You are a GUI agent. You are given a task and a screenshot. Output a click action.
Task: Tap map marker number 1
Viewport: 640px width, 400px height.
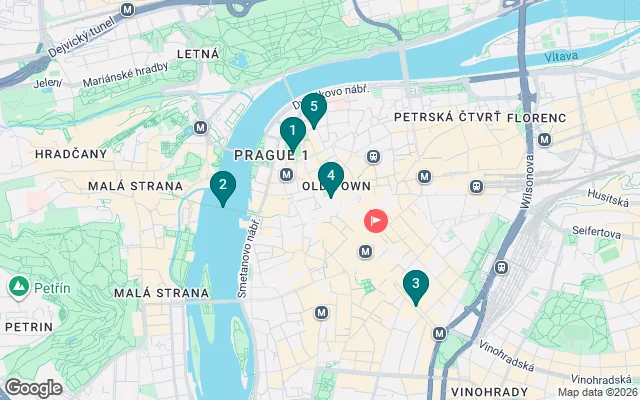[x=292, y=132]
